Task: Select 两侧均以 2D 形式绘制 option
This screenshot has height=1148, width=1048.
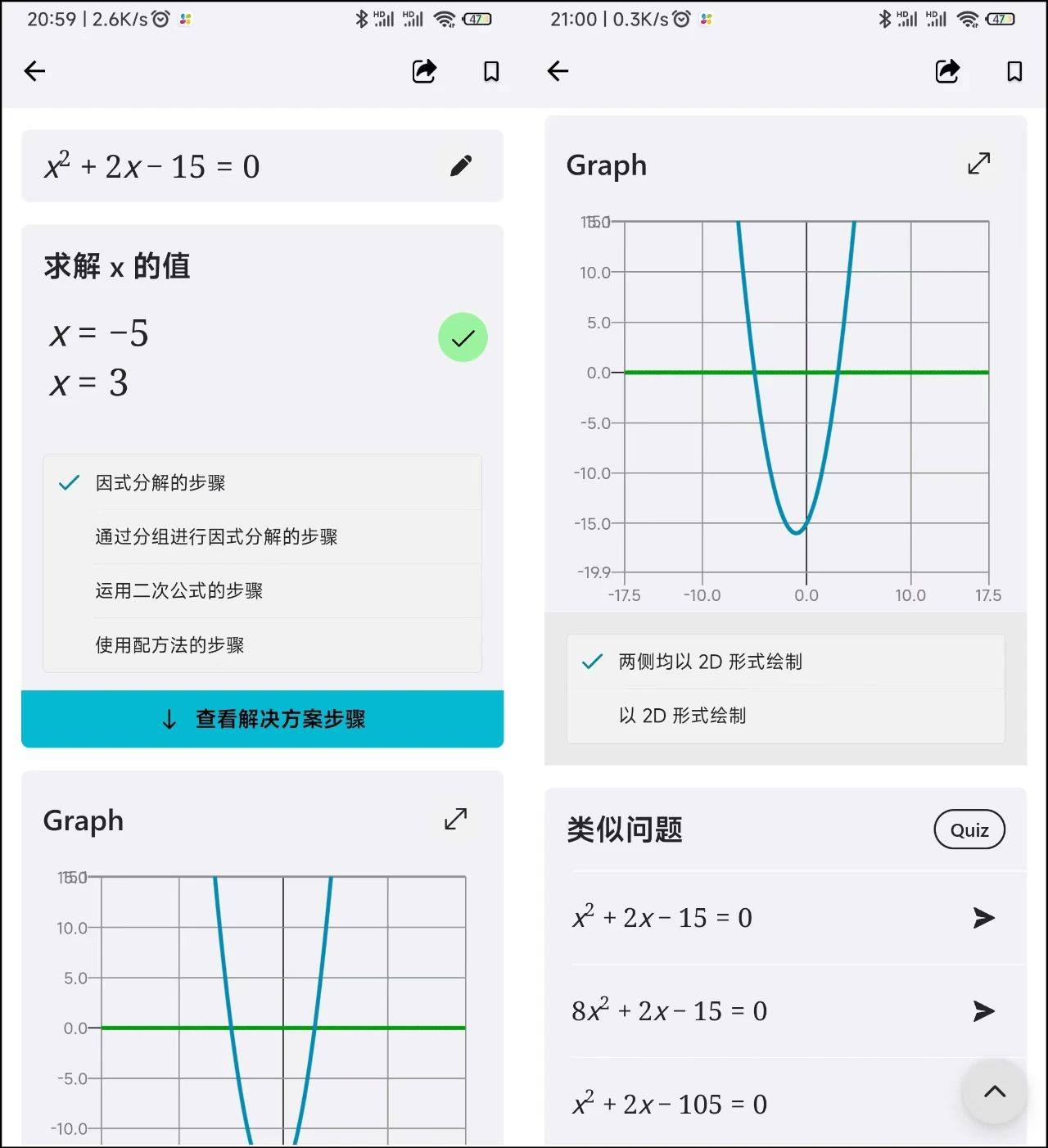Action: (x=710, y=662)
